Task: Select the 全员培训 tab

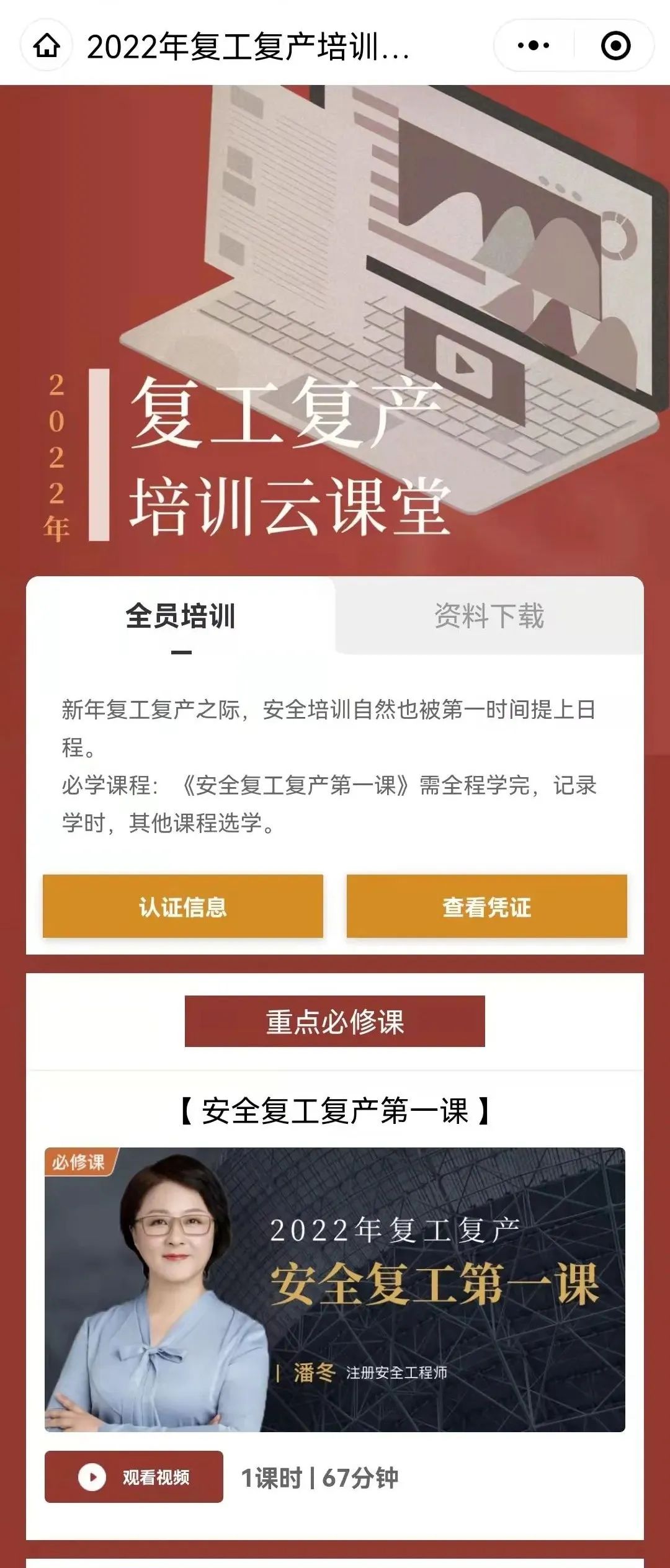Action: pyautogui.click(x=181, y=616)
